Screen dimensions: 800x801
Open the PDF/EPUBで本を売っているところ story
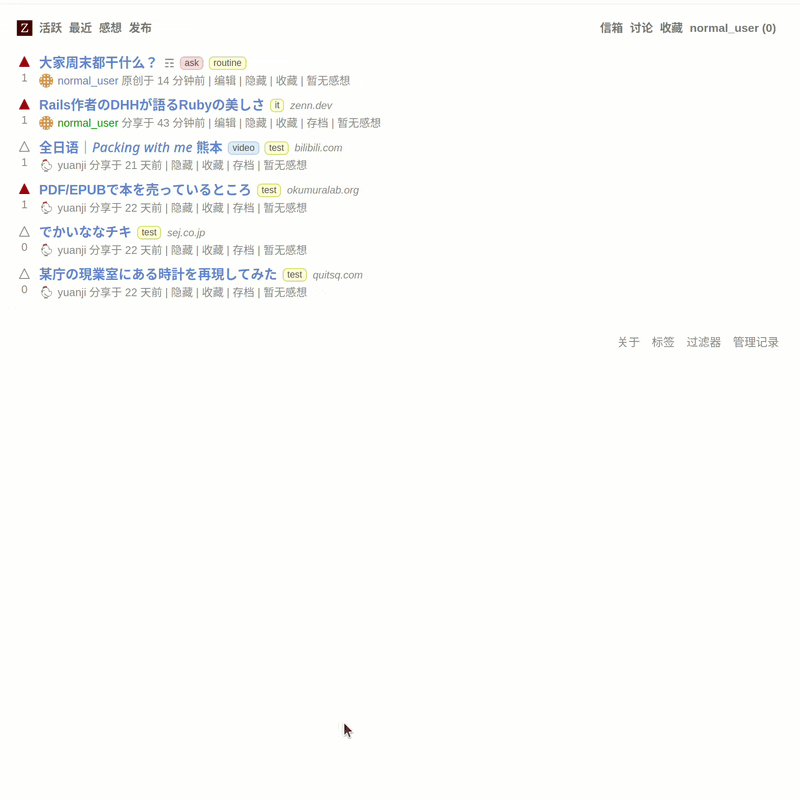[x=145, y=190]
